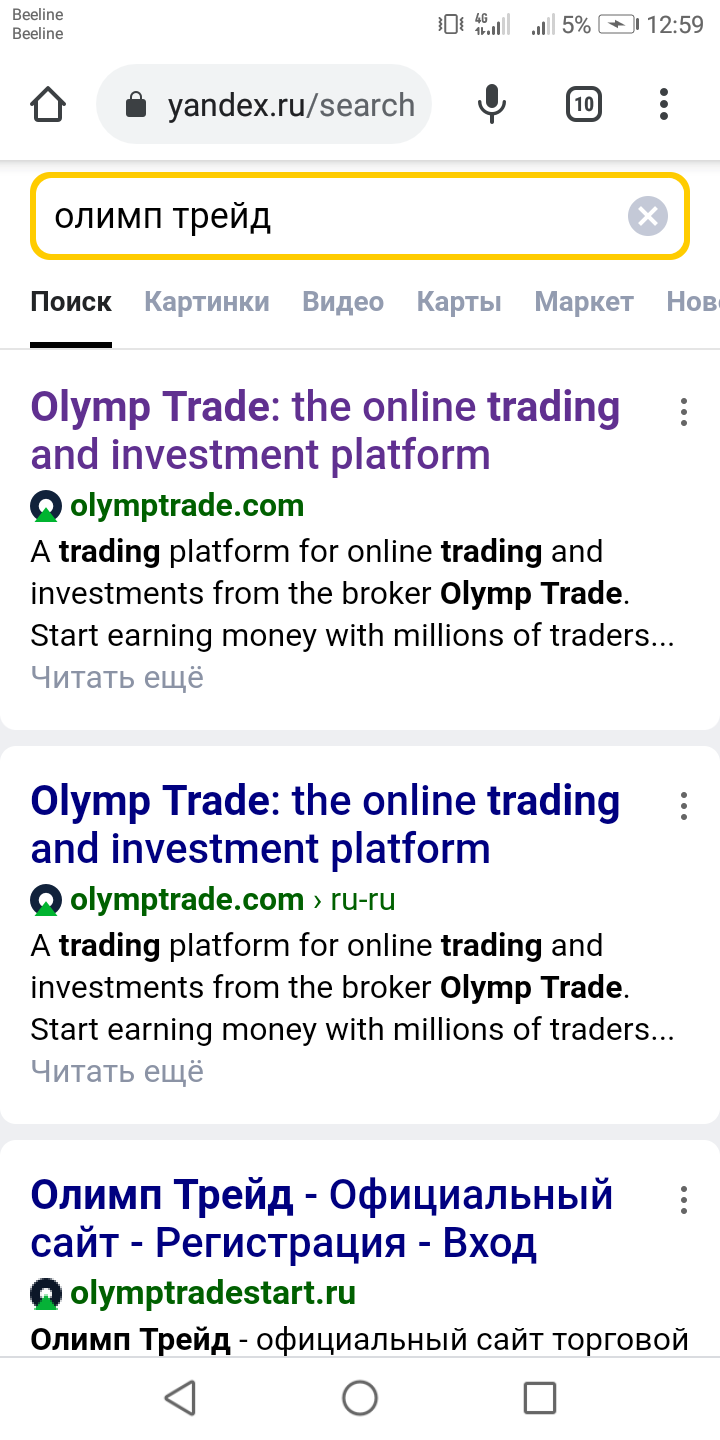
Task: Open the tab switcher showing 10 tabs
Action: pyautogui.click(x=584, y=105)
